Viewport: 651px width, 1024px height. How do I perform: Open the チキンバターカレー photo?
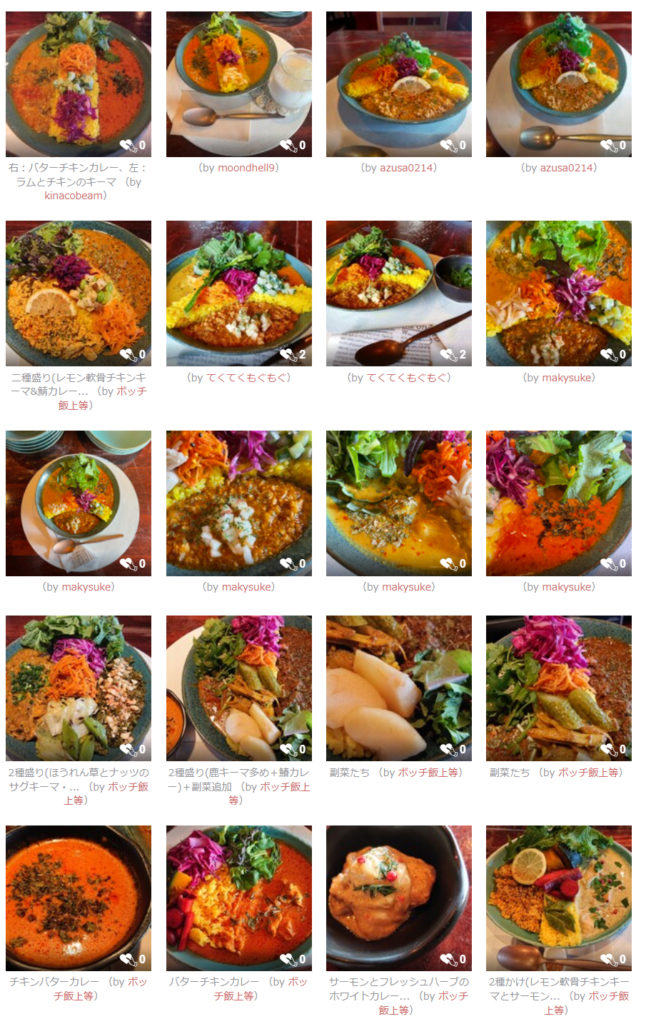click(78, 898)
